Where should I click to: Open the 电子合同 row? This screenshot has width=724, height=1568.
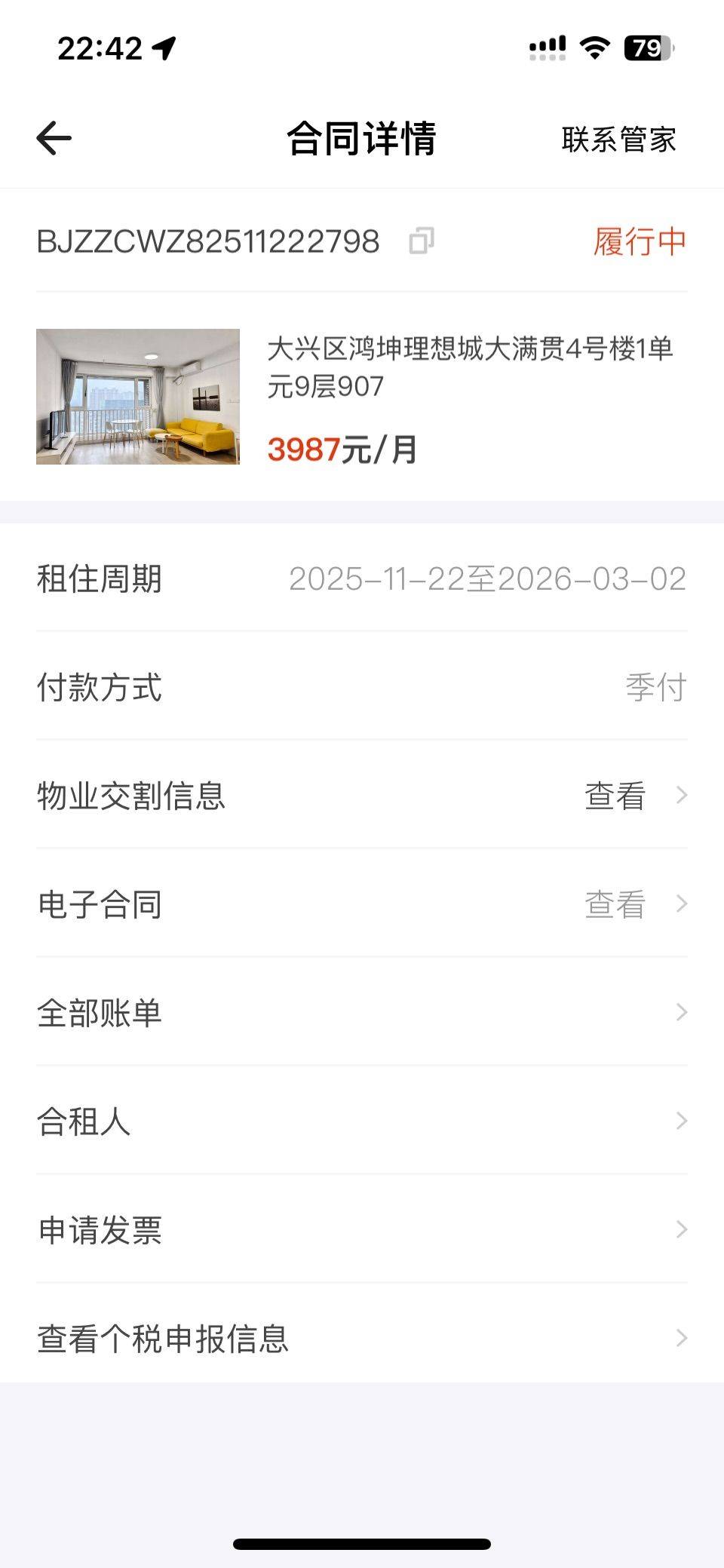pyautogui.click(x=362, y=904)
